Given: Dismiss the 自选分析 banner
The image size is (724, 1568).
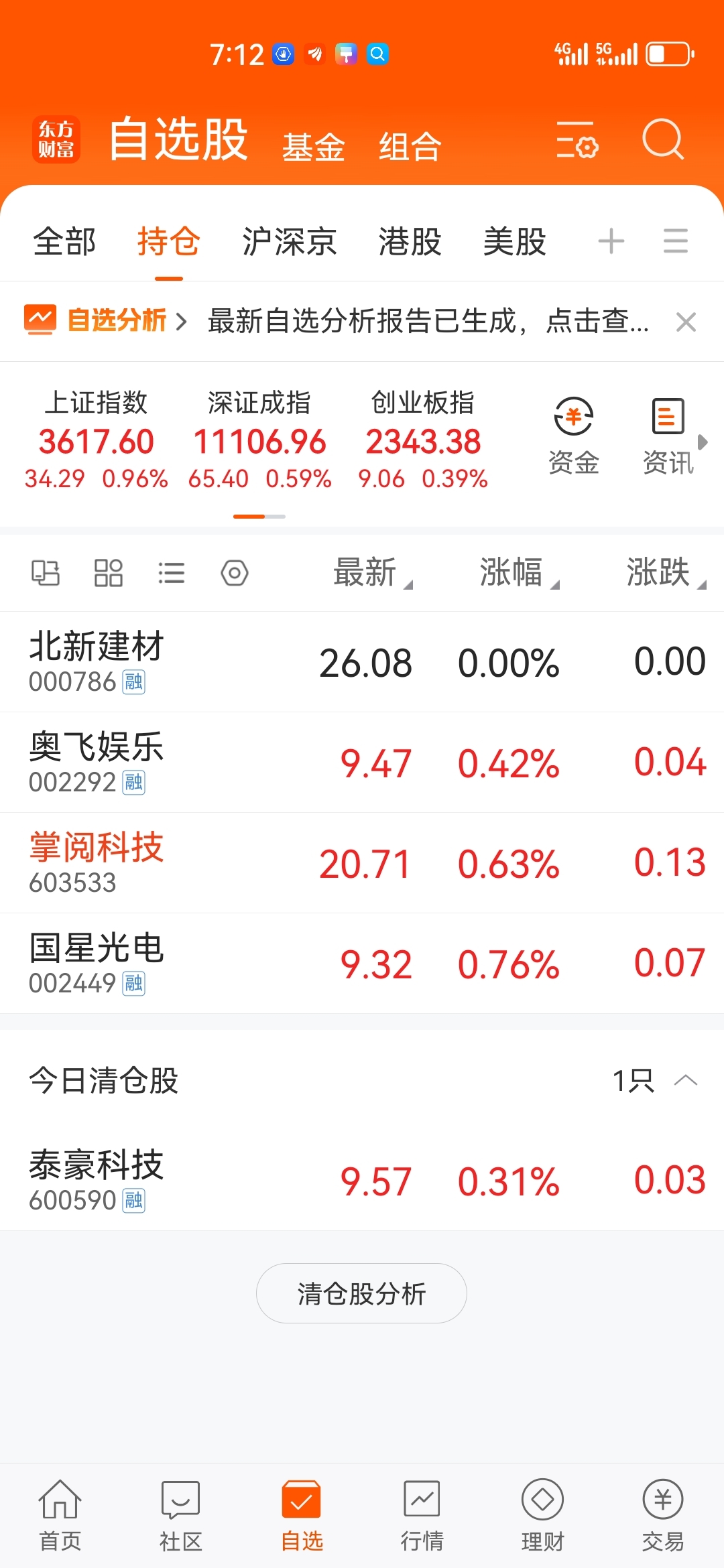Looking at the screenshot, I should click(x=686, y=322).
